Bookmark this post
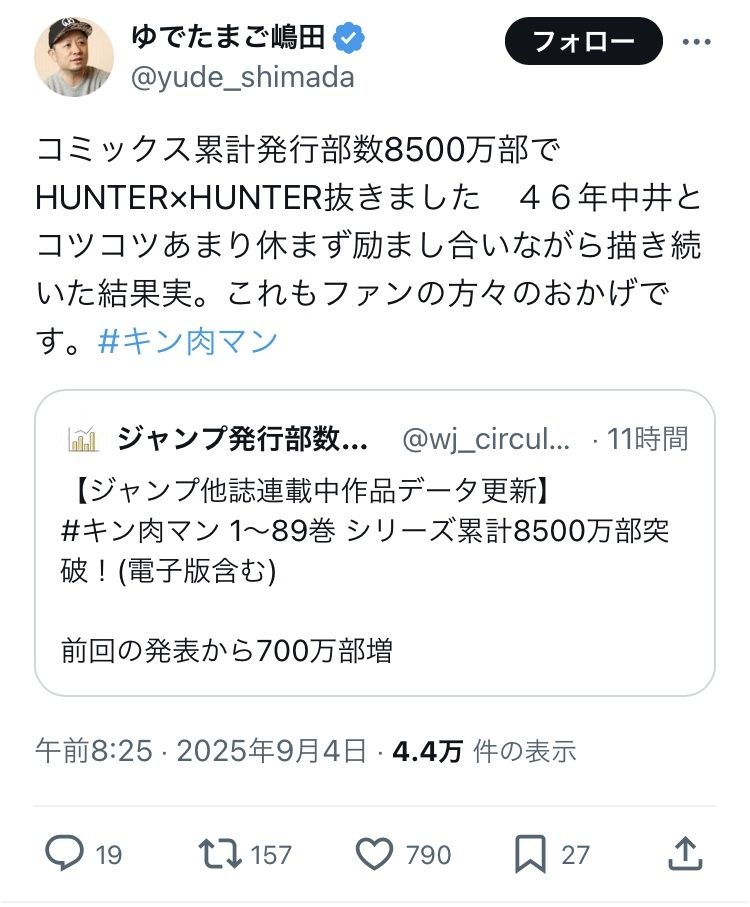 529,854
